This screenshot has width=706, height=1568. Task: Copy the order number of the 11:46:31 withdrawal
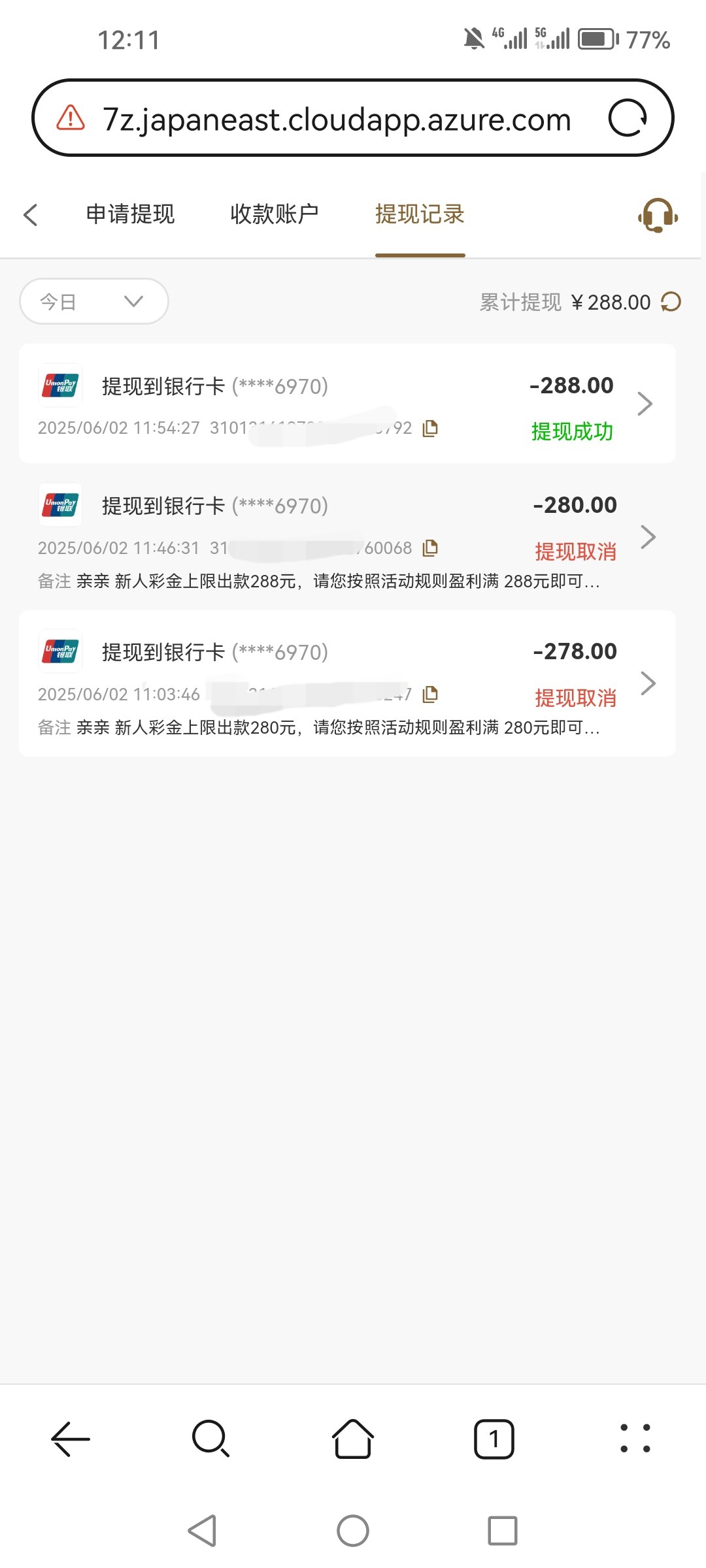(430, 548)
